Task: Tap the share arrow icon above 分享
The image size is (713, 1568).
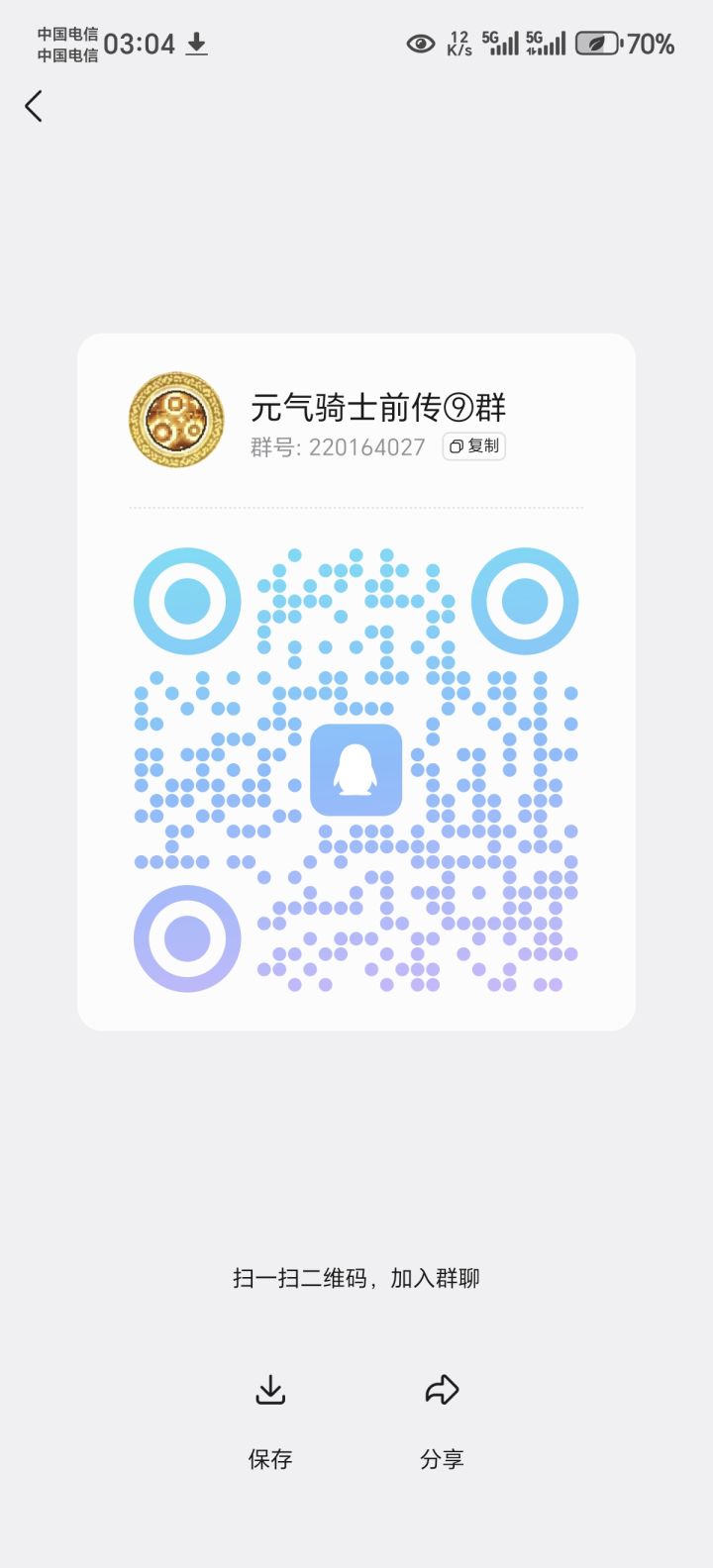Action: click(442, 1388)
